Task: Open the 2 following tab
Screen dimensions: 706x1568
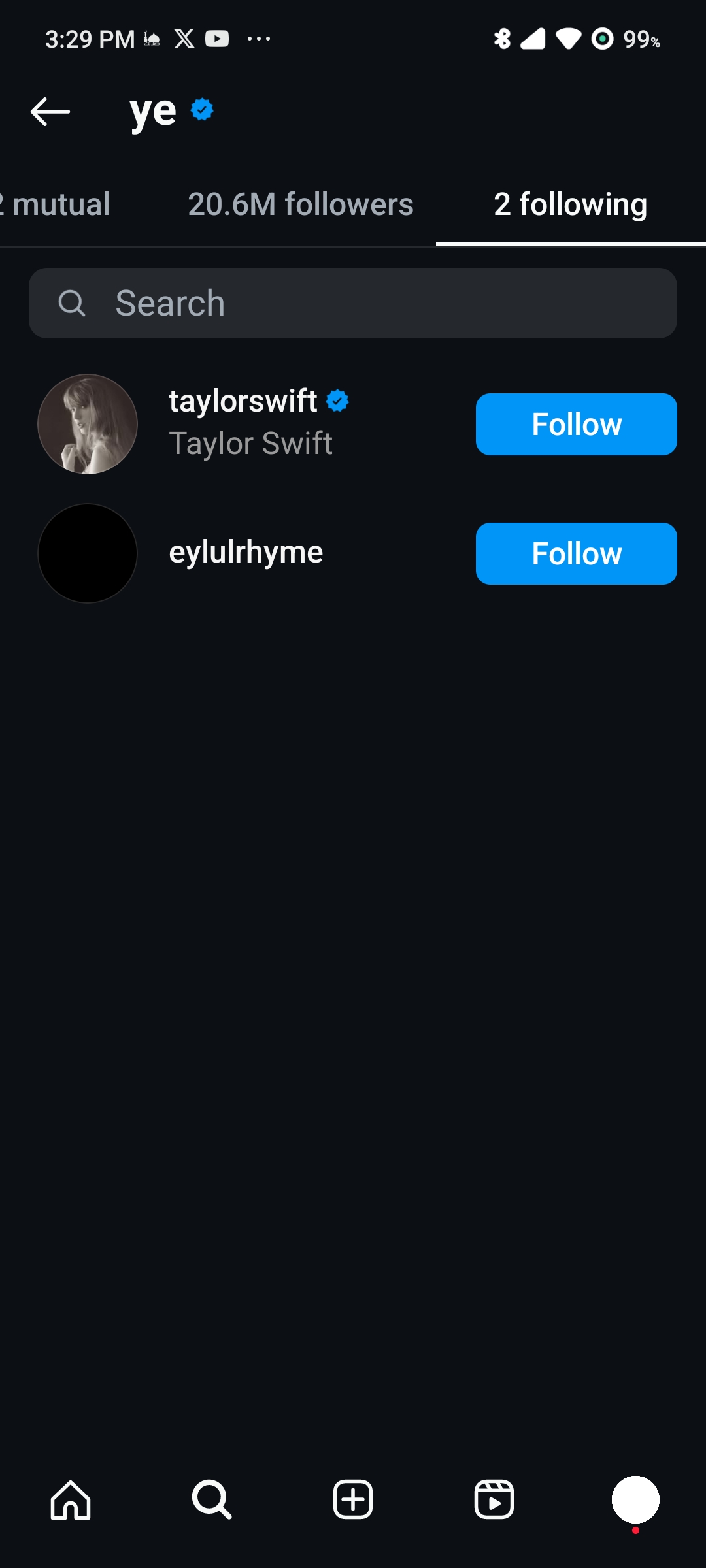Action: coord(570,204)
